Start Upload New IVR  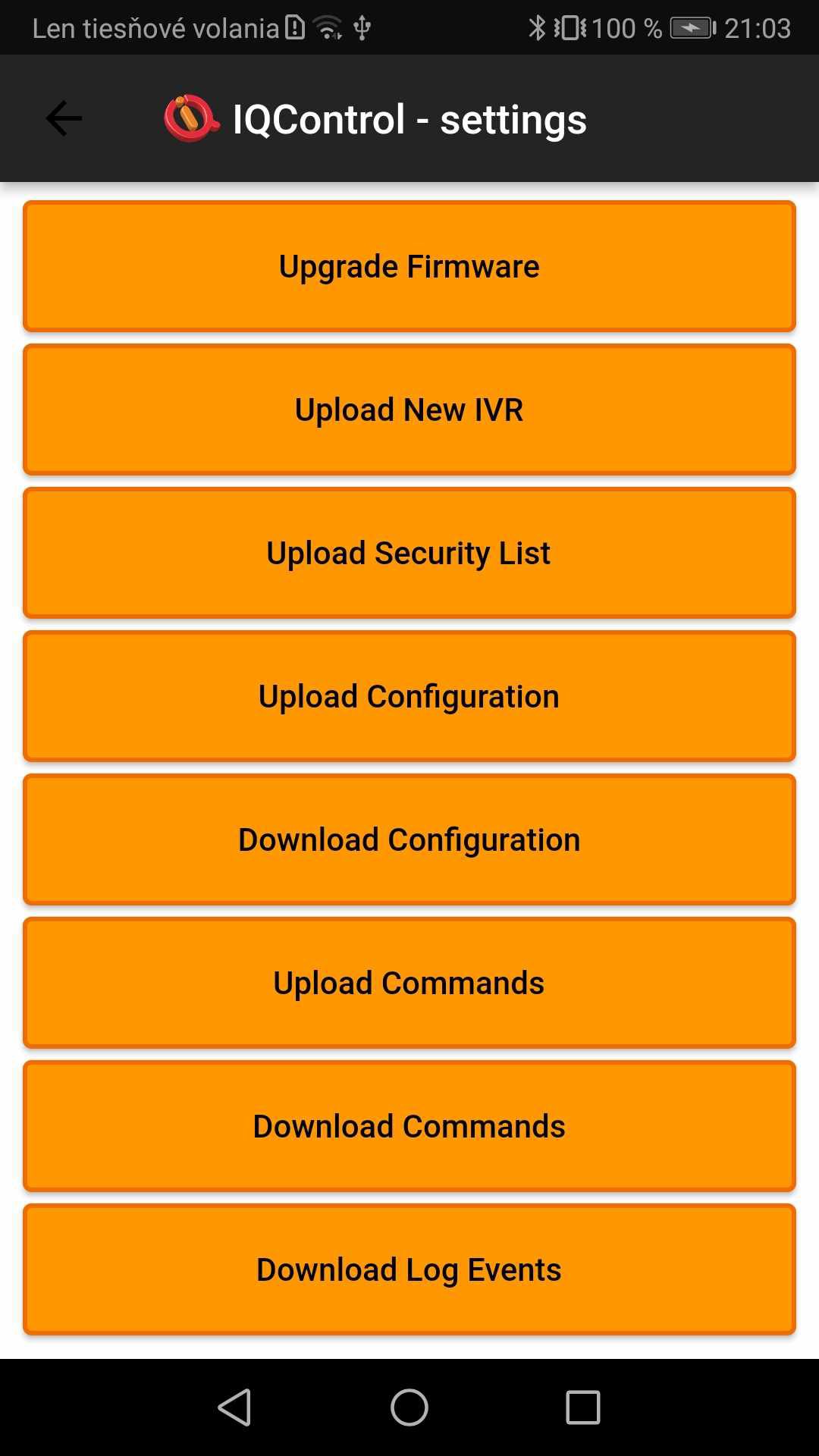(409, 409)
